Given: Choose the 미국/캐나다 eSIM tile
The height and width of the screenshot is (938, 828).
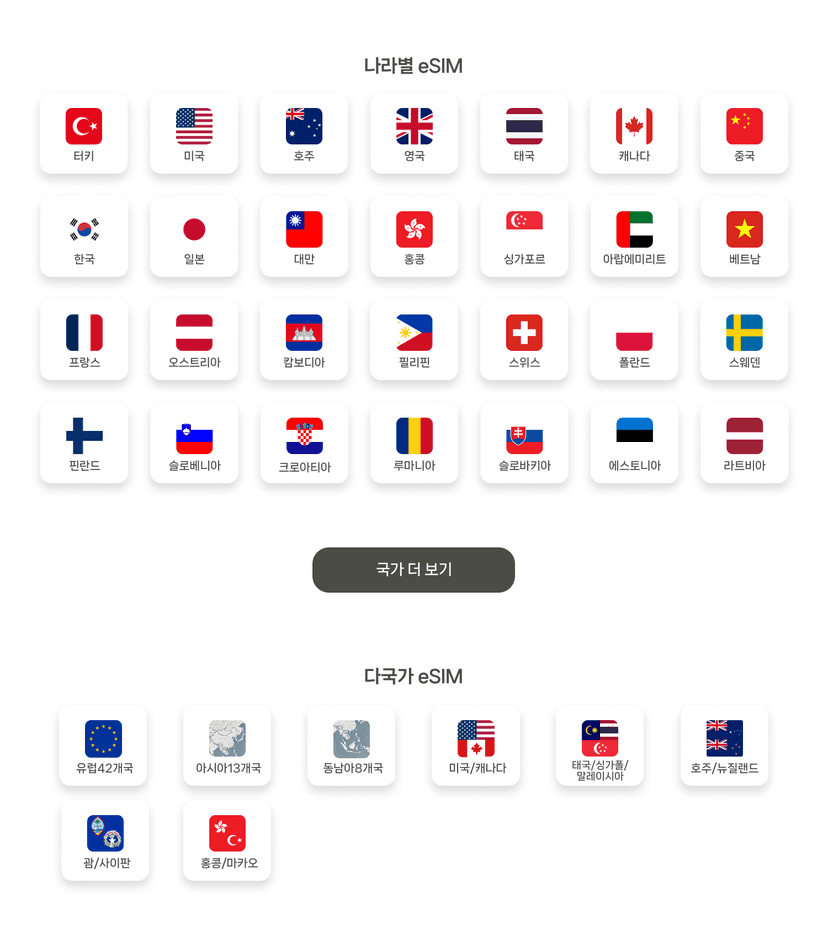Looking at the screenshot, I should tap(476, 746).
